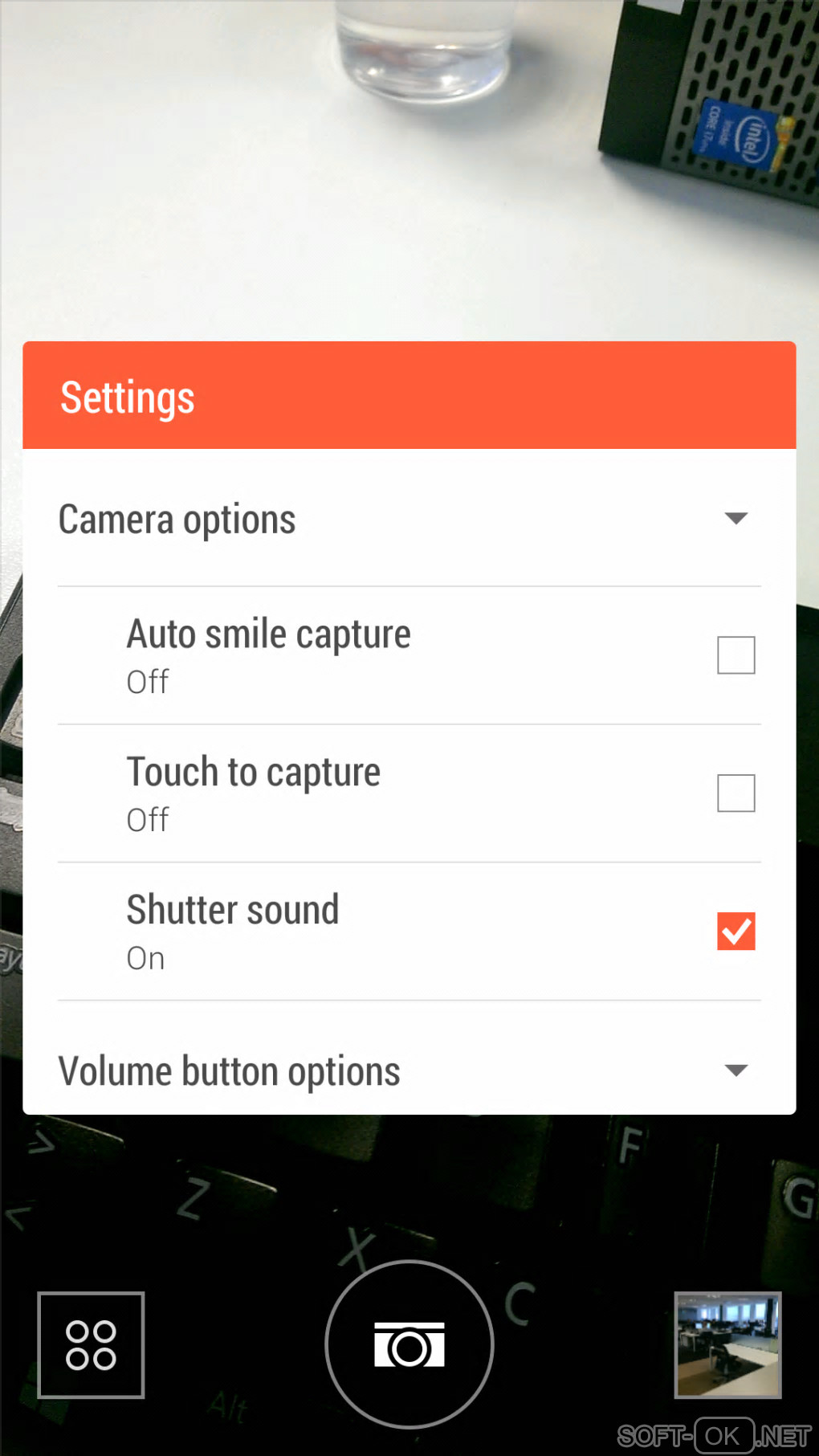The width and height of the screenshot is (819, 1456).
Task: Expand Volume button options
Action: [735, 1071]
